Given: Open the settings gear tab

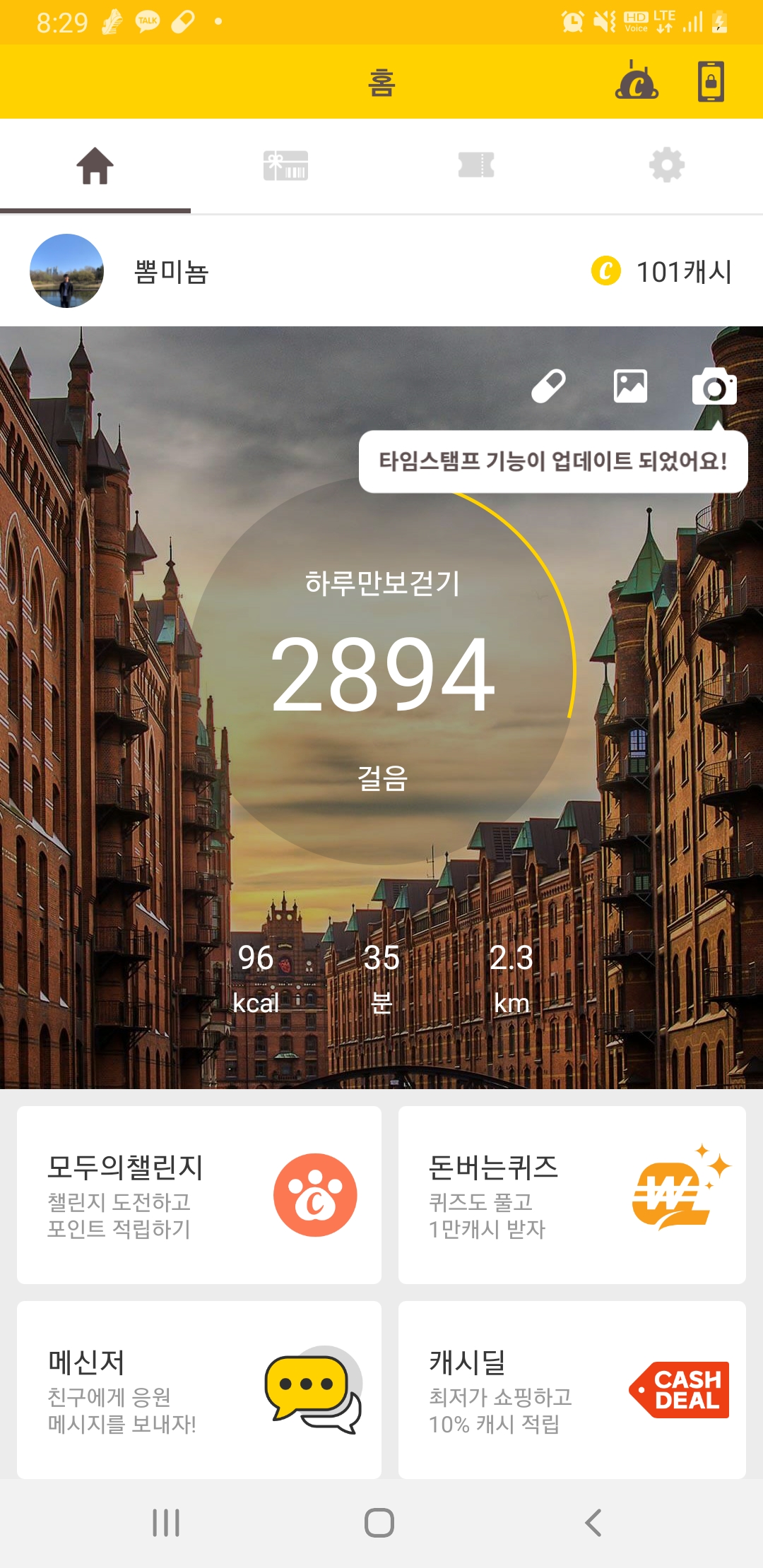Looking at the screenshot, I should pyautogui.click(x=667, y=166).
